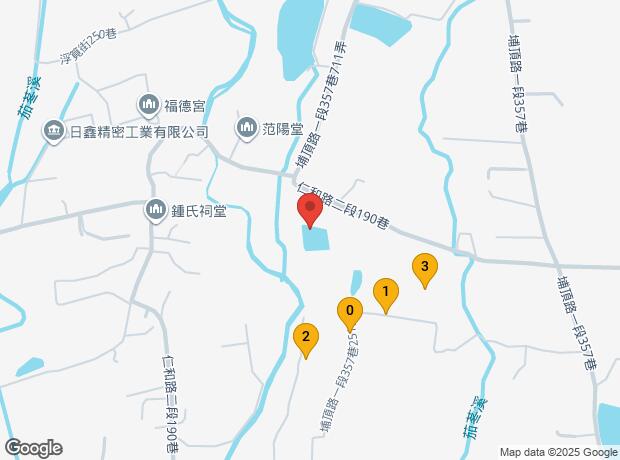This screenshot has height=460, width=620.
Task: Open the 福德宮 place icon
Action: 148,105
